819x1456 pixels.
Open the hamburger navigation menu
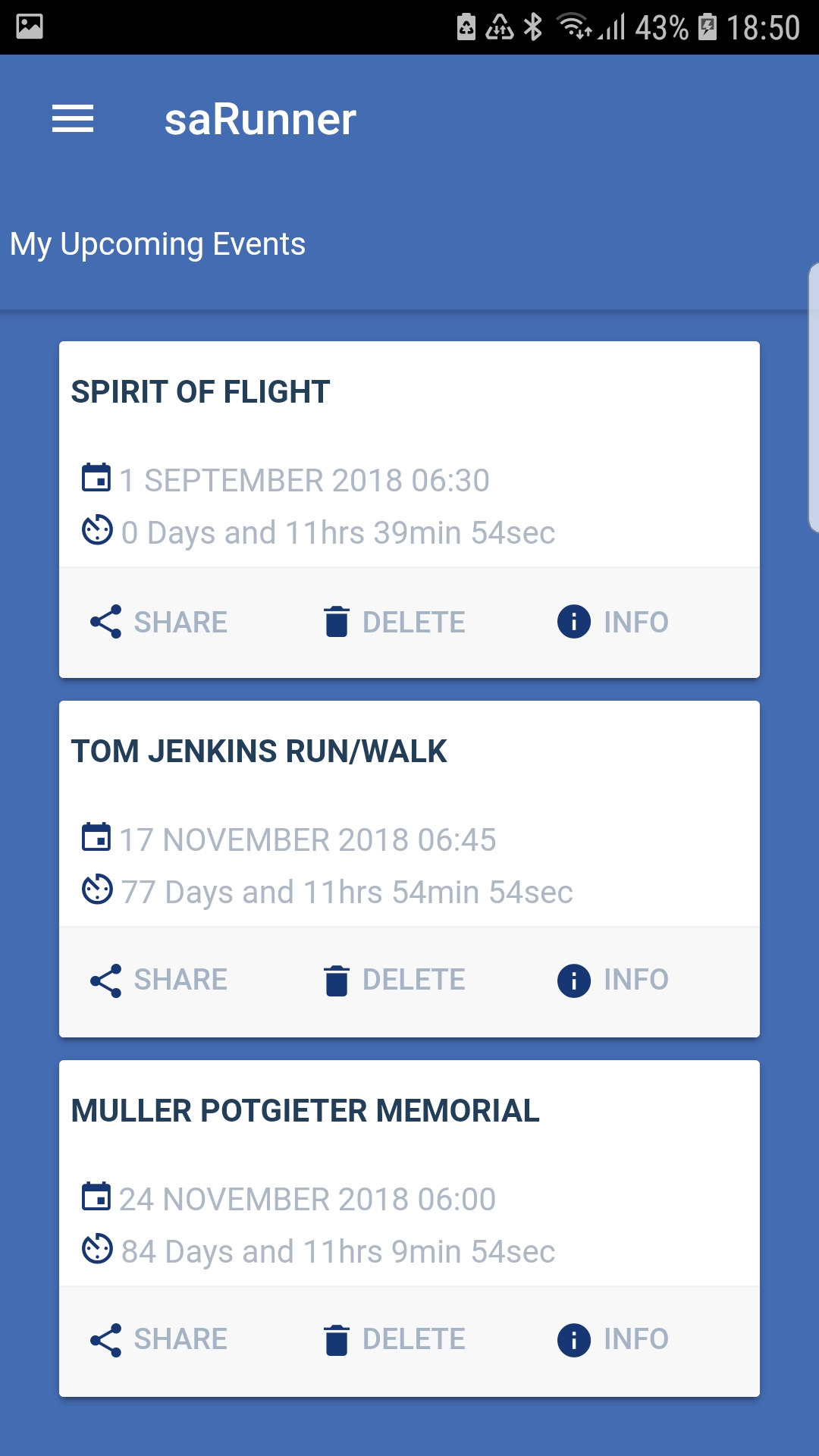pos(73,119)
